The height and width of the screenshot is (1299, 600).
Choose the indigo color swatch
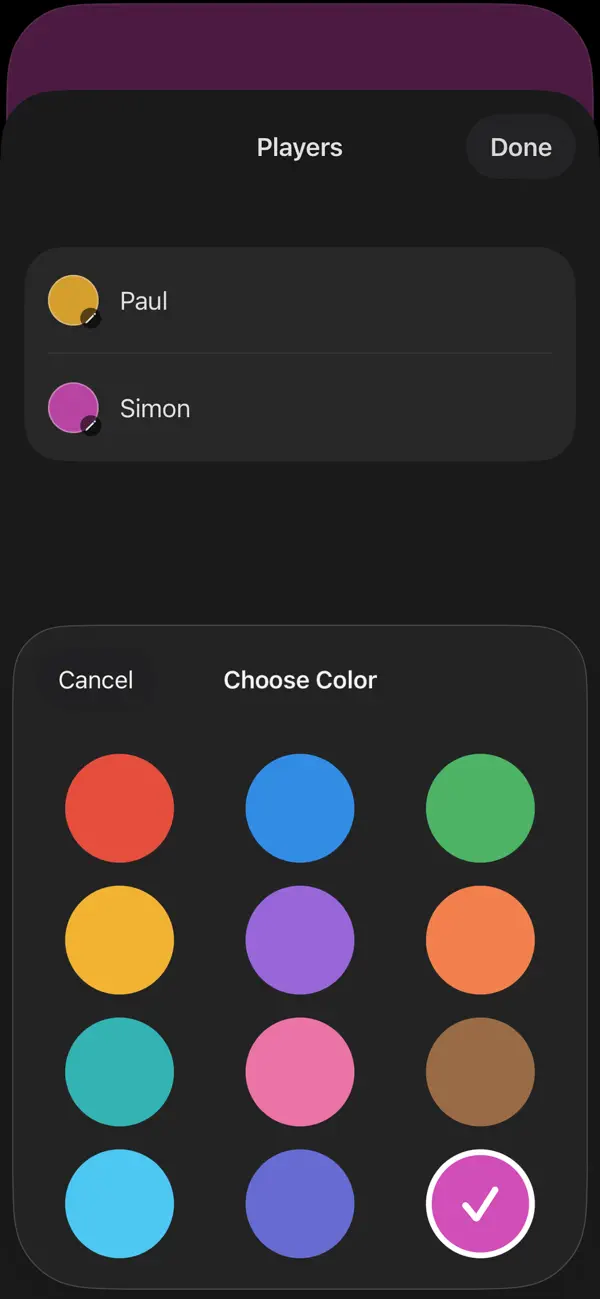300,1204
